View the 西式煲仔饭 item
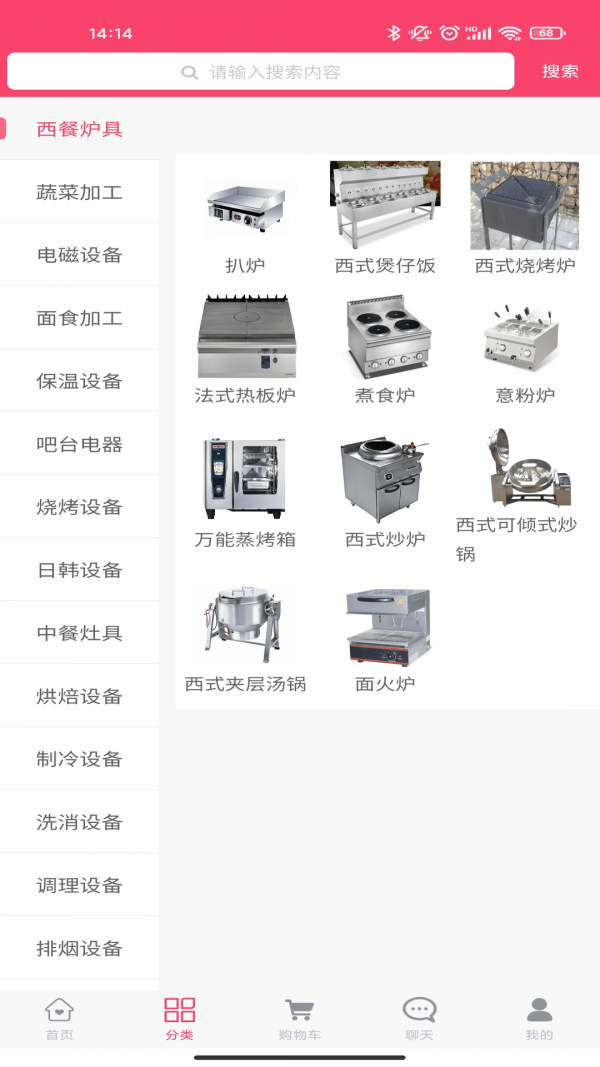Viewport: 600px width, 1067px height. (385, 217)
